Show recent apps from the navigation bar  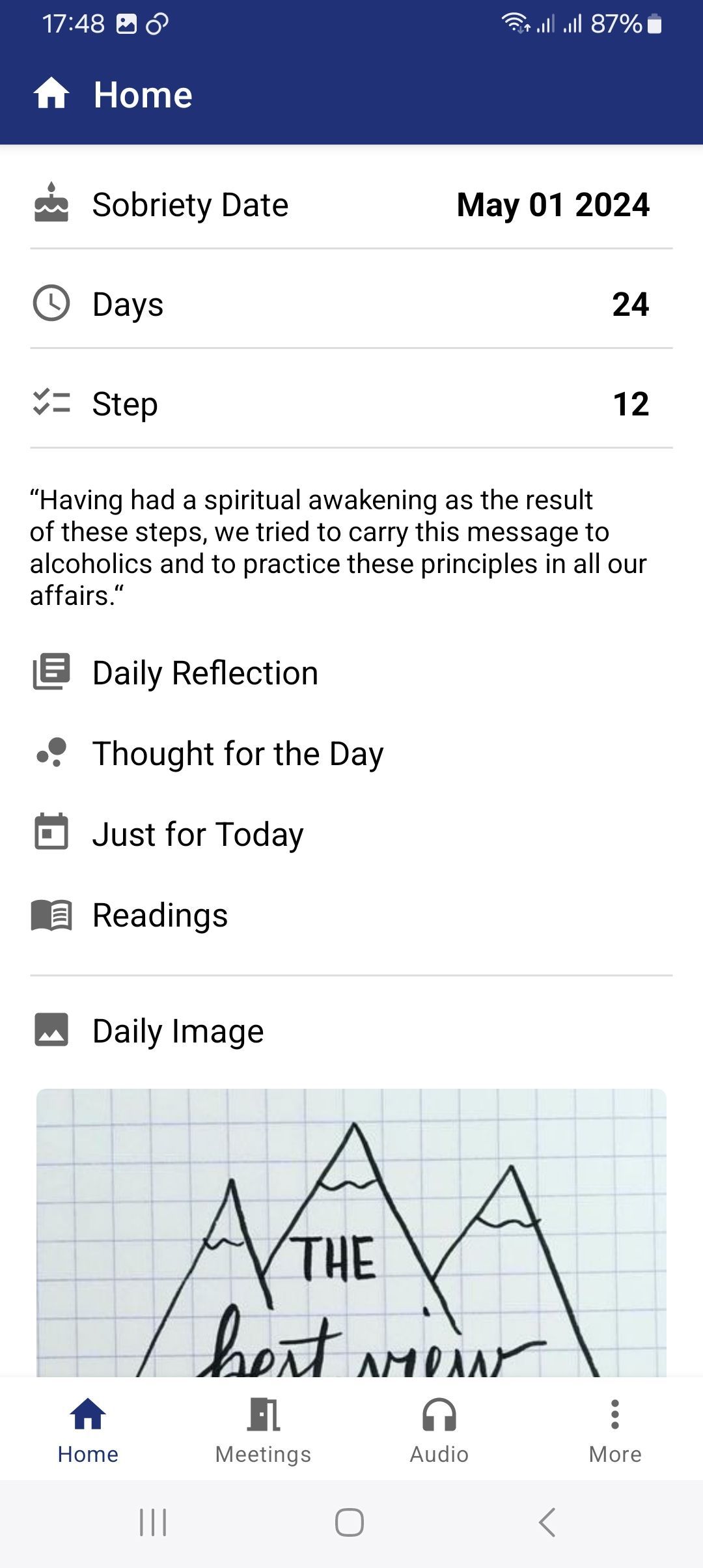click(x=153, y=1522)
